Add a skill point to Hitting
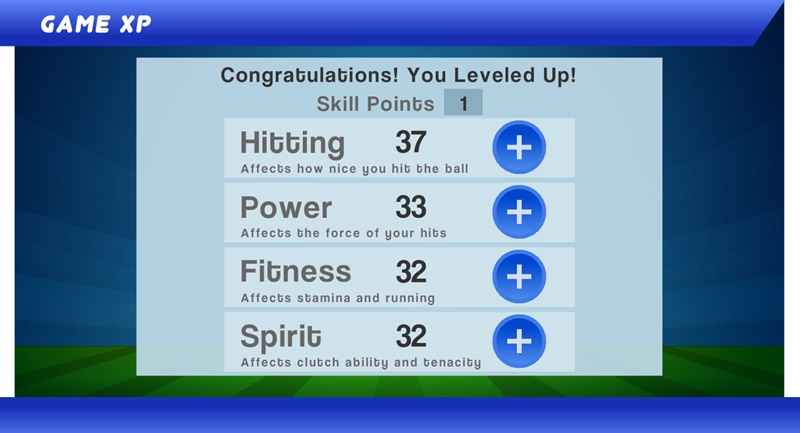The image size is (800, 433). [519, 148]
